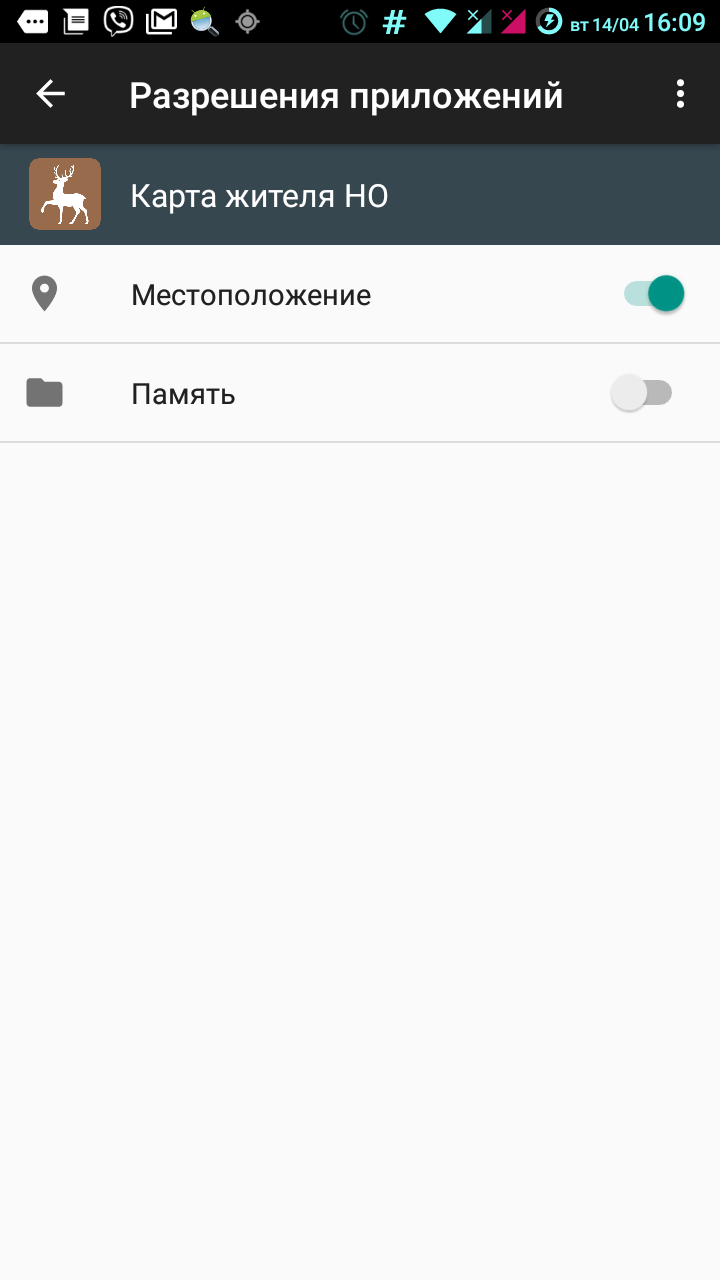The image size is (720, 1280).
Task: Disable the Местоположение permission switch
Action: [654, 294]
